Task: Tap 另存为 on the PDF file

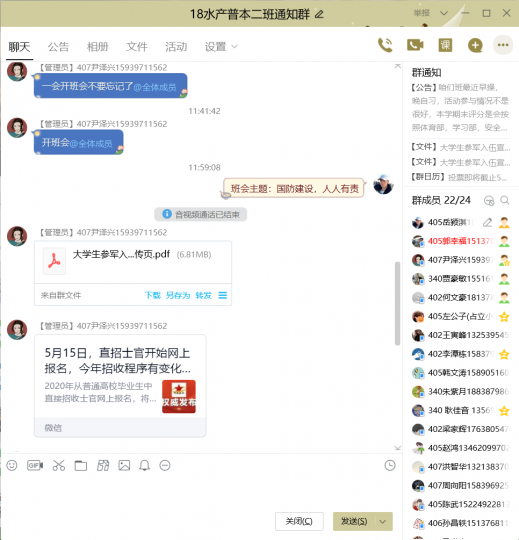Action: [x=178, y=295]
